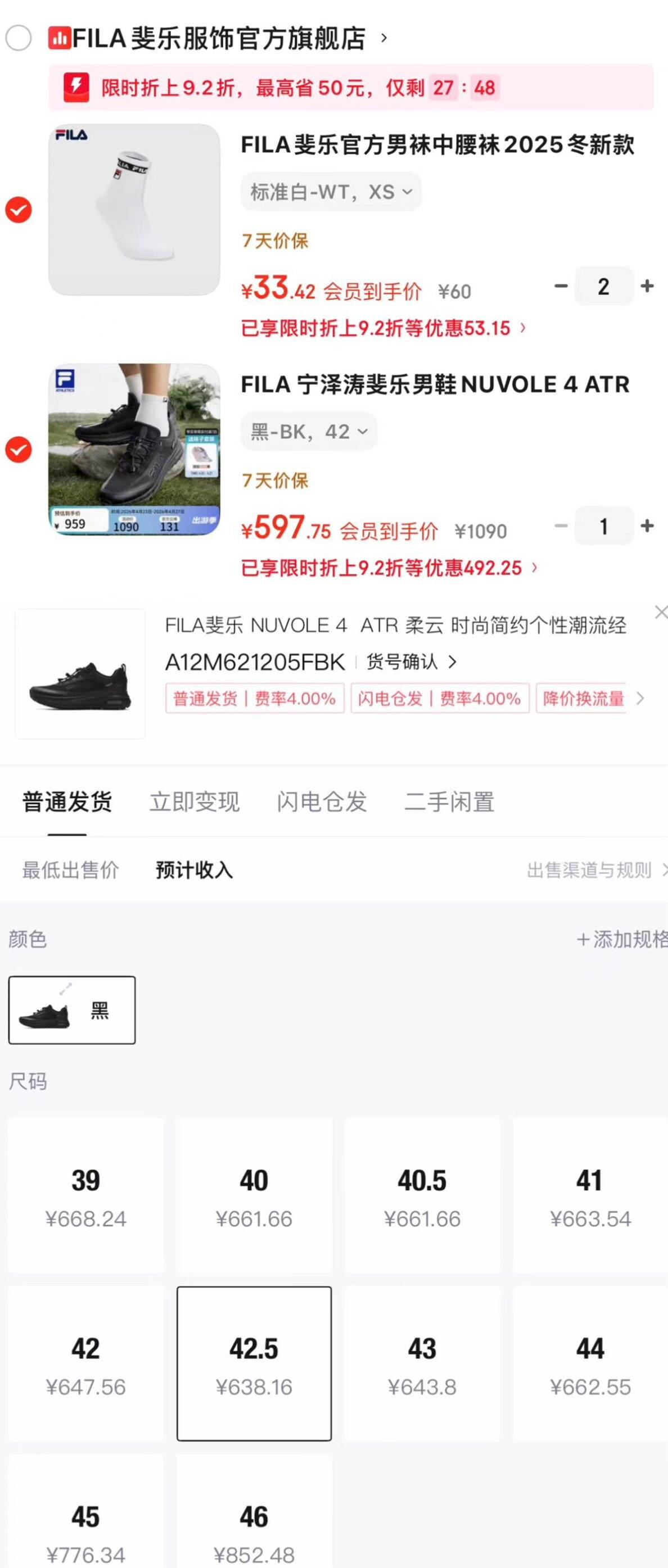Select size 42 at ¥647.56
This screenshot has height=1568, width=668.
tap(86, 1364)
